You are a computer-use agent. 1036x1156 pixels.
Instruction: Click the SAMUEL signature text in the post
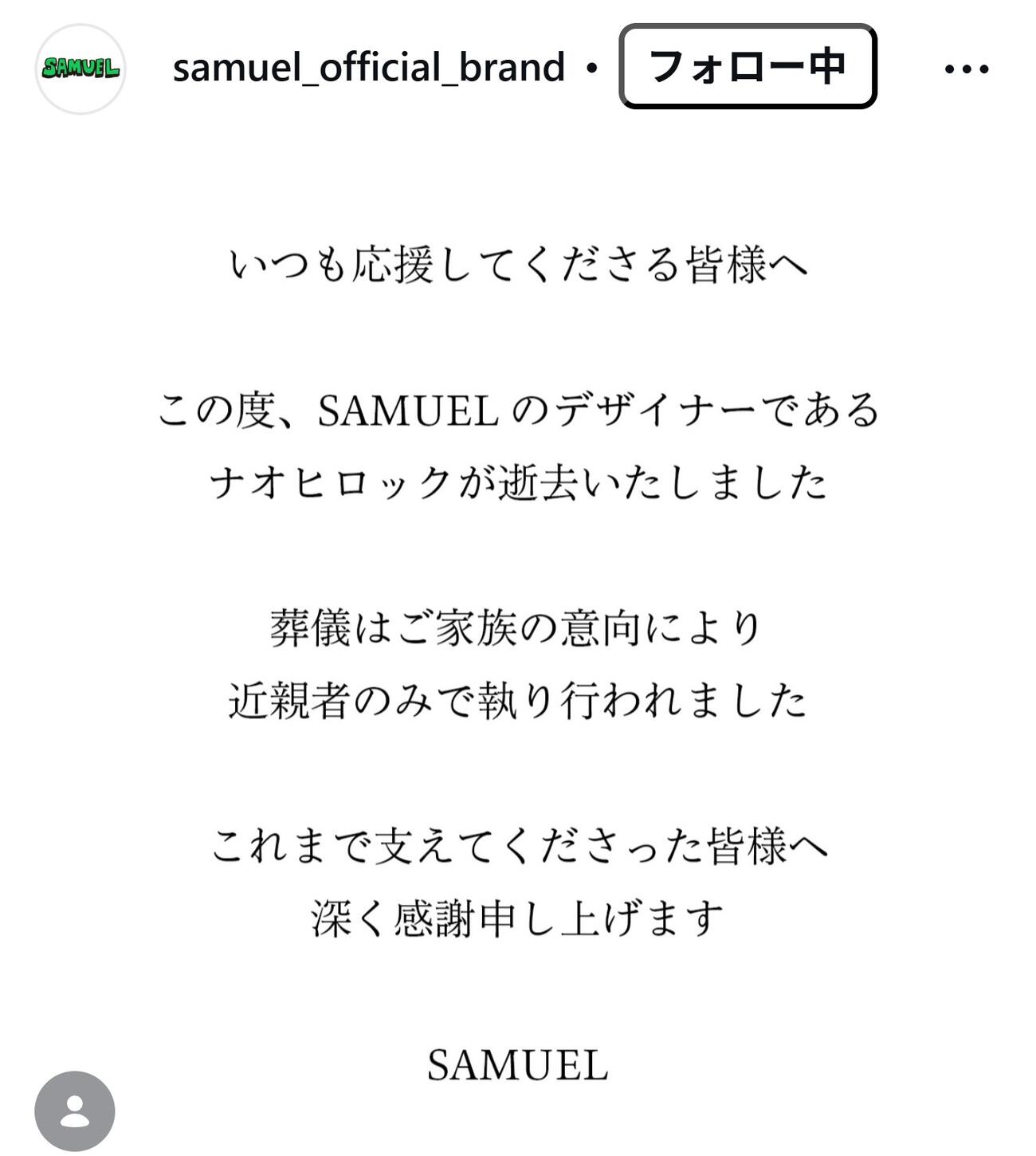517,1060
